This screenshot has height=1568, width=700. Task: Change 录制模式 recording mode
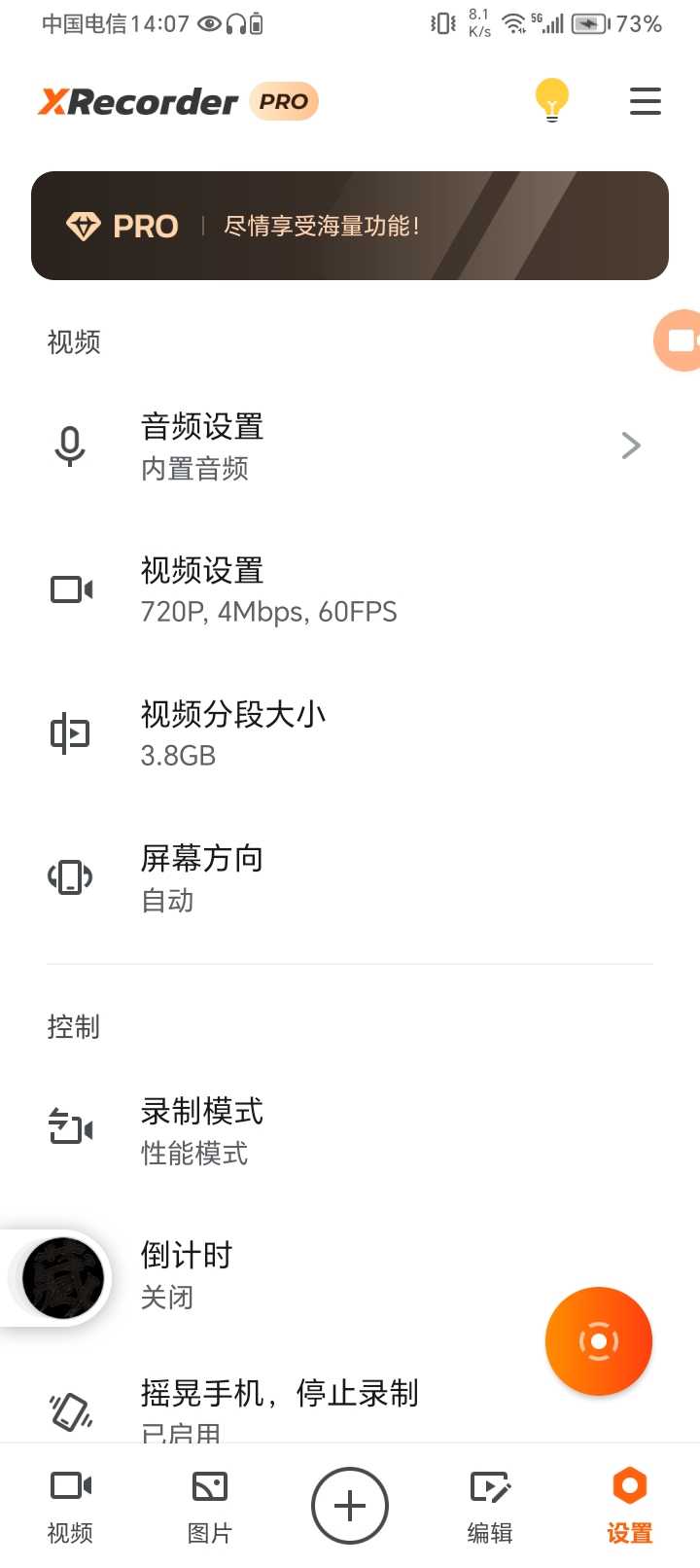[350, 1129]
